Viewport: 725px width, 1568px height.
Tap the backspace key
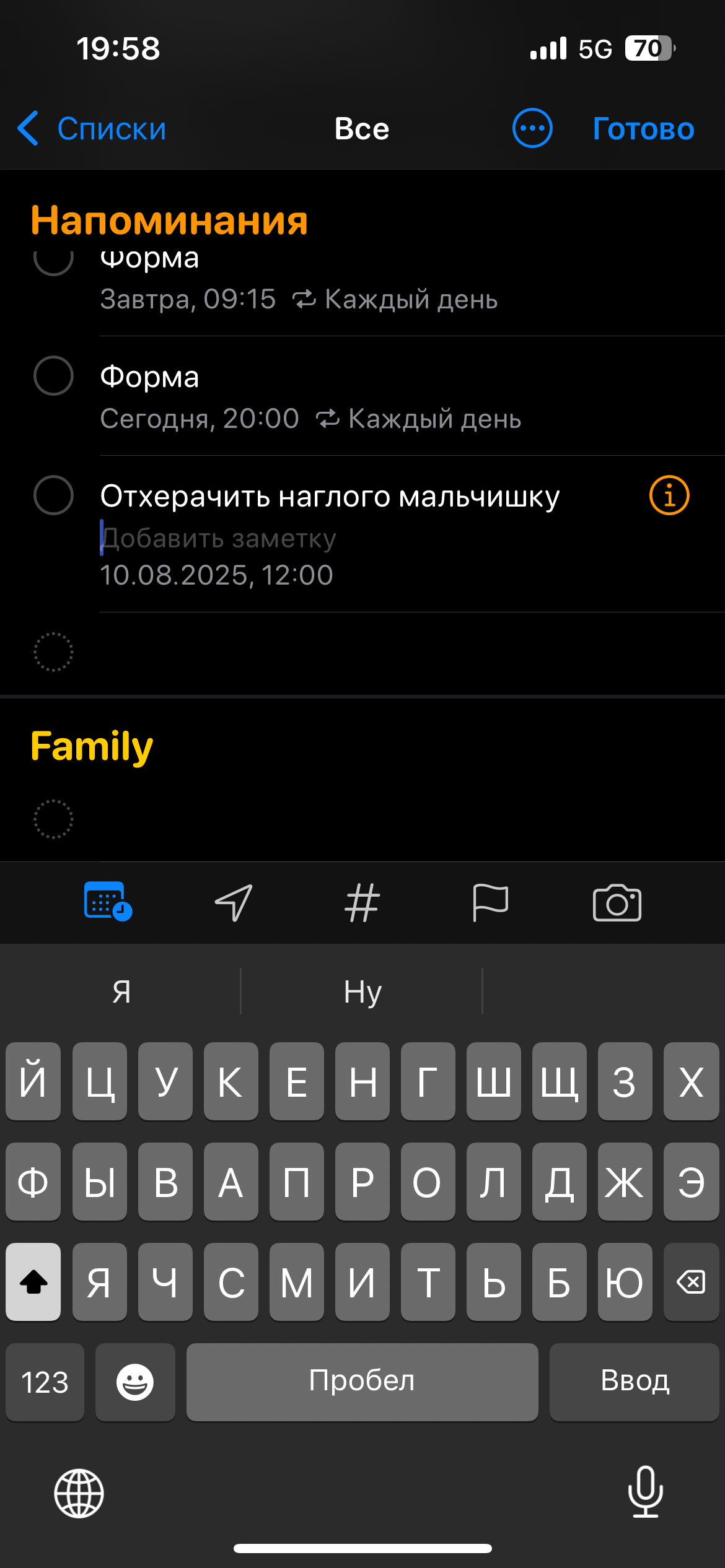(x=691, y=1282)
